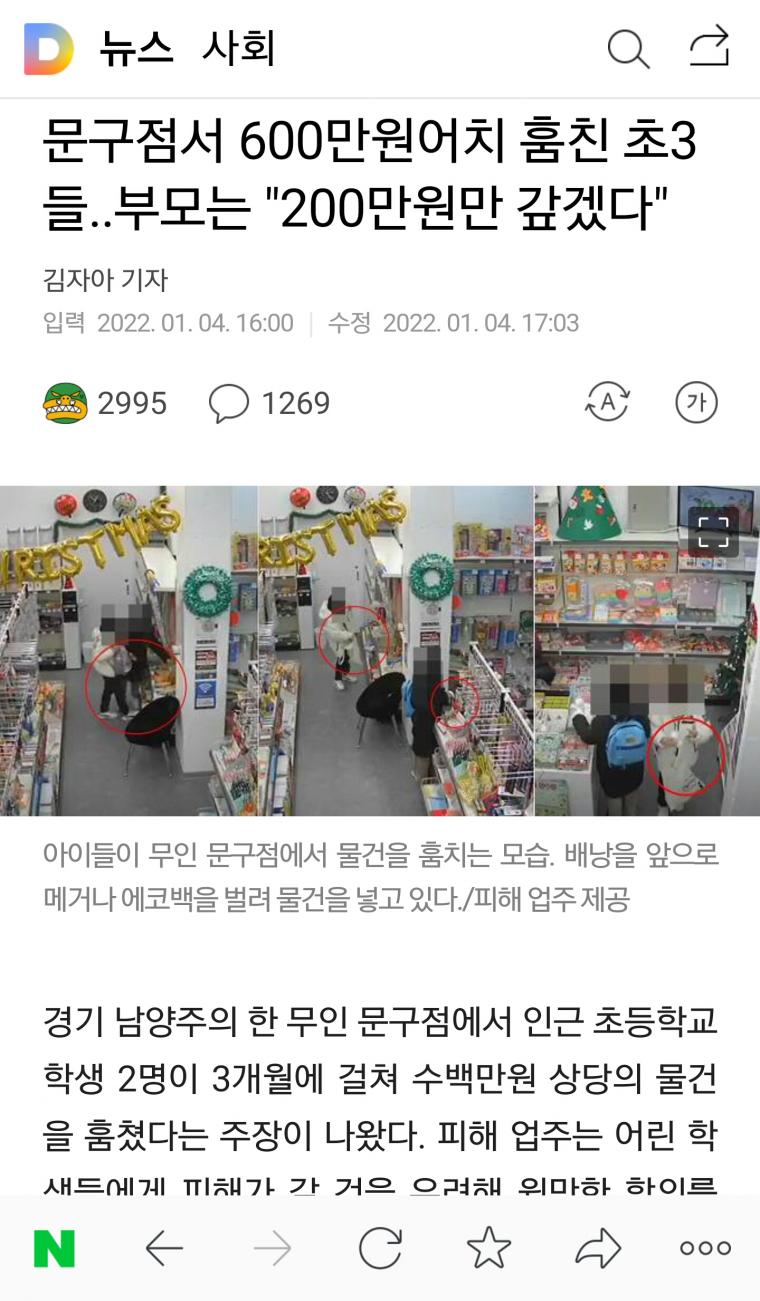Expand the CCTV image fullscreen
The width and height of the screenshot is (760, 1301).
point(713,531)
